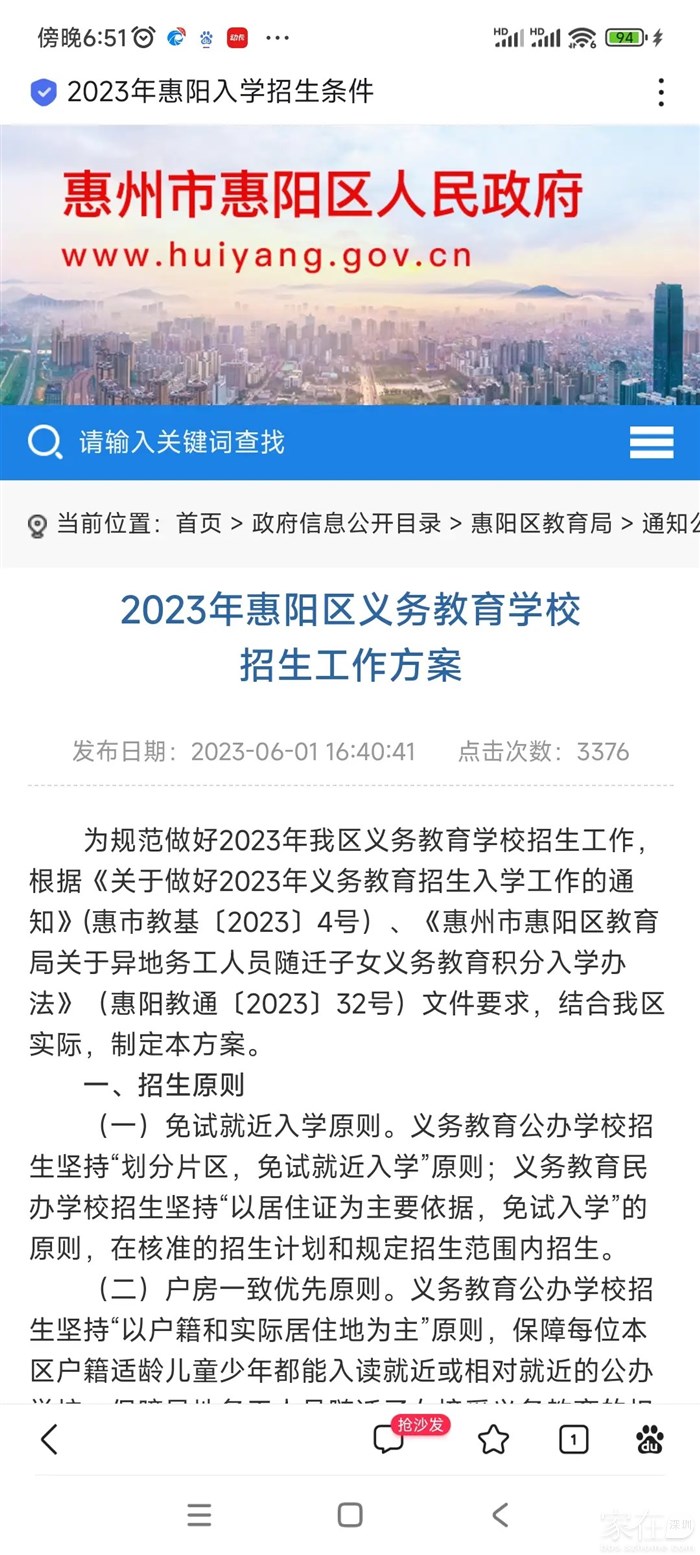Image resolution: width=700 pixels, height=1555 pixels.
Task: Go back with browser back arrow
Action: pos(49,1439)
